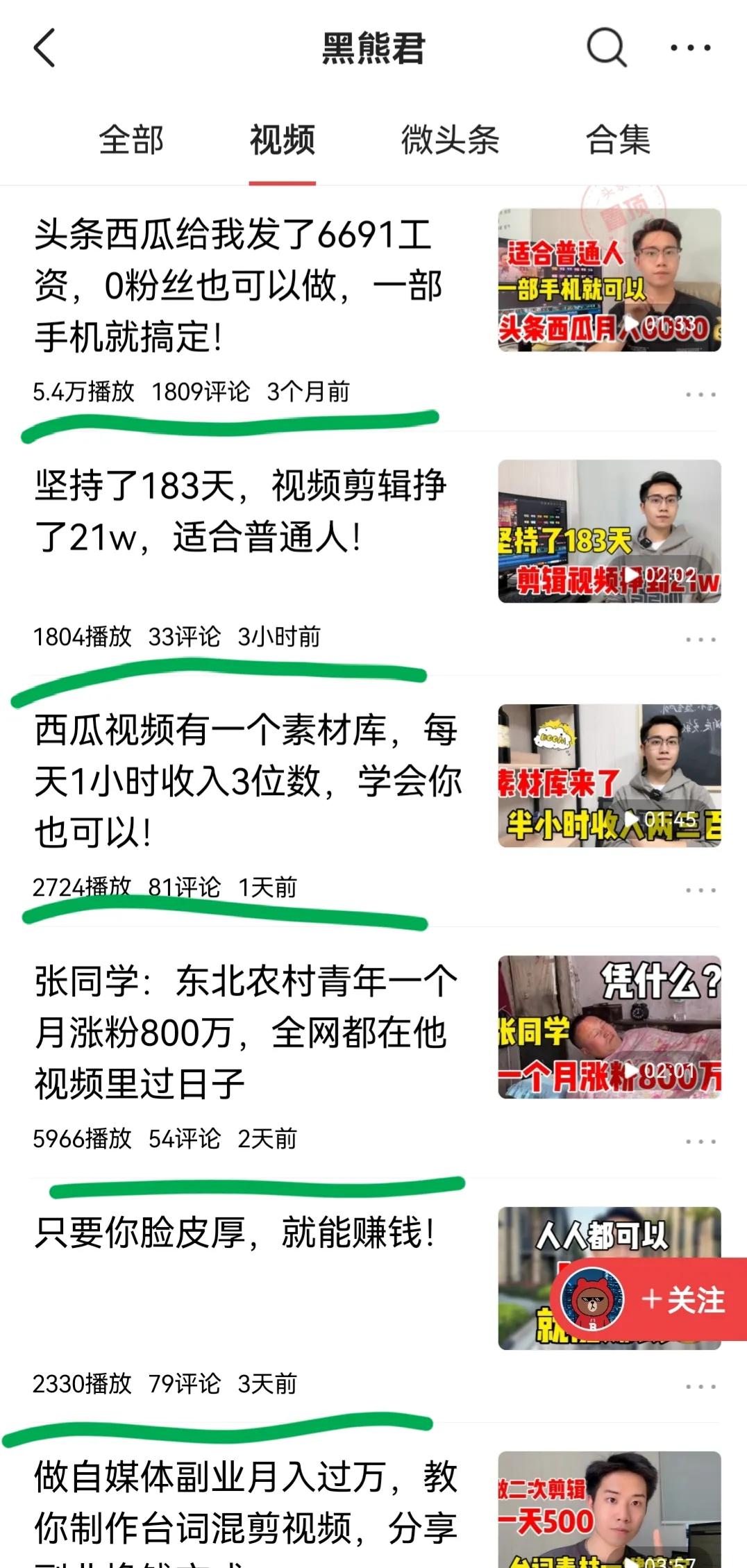
Task: Open the top-right three-dot overflow menu
Action: pyautogui.click(x=689, y=47)
